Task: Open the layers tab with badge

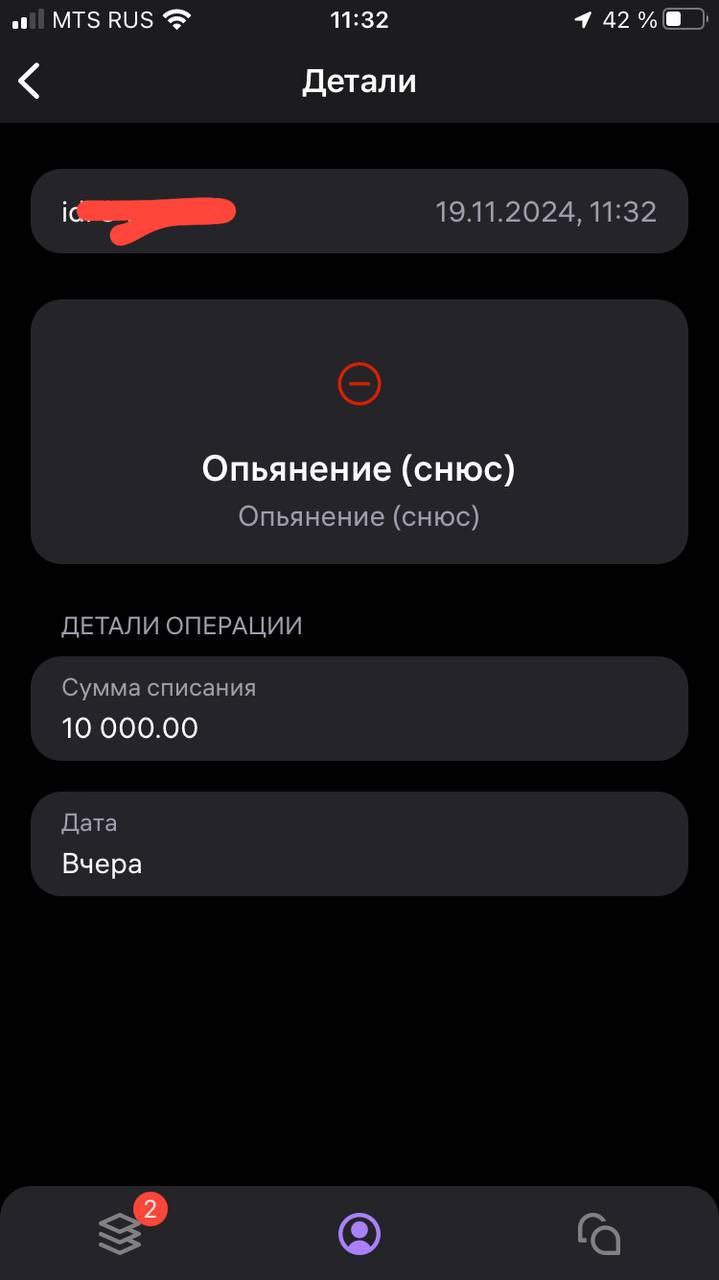Action: click(x=121, y=1234)
